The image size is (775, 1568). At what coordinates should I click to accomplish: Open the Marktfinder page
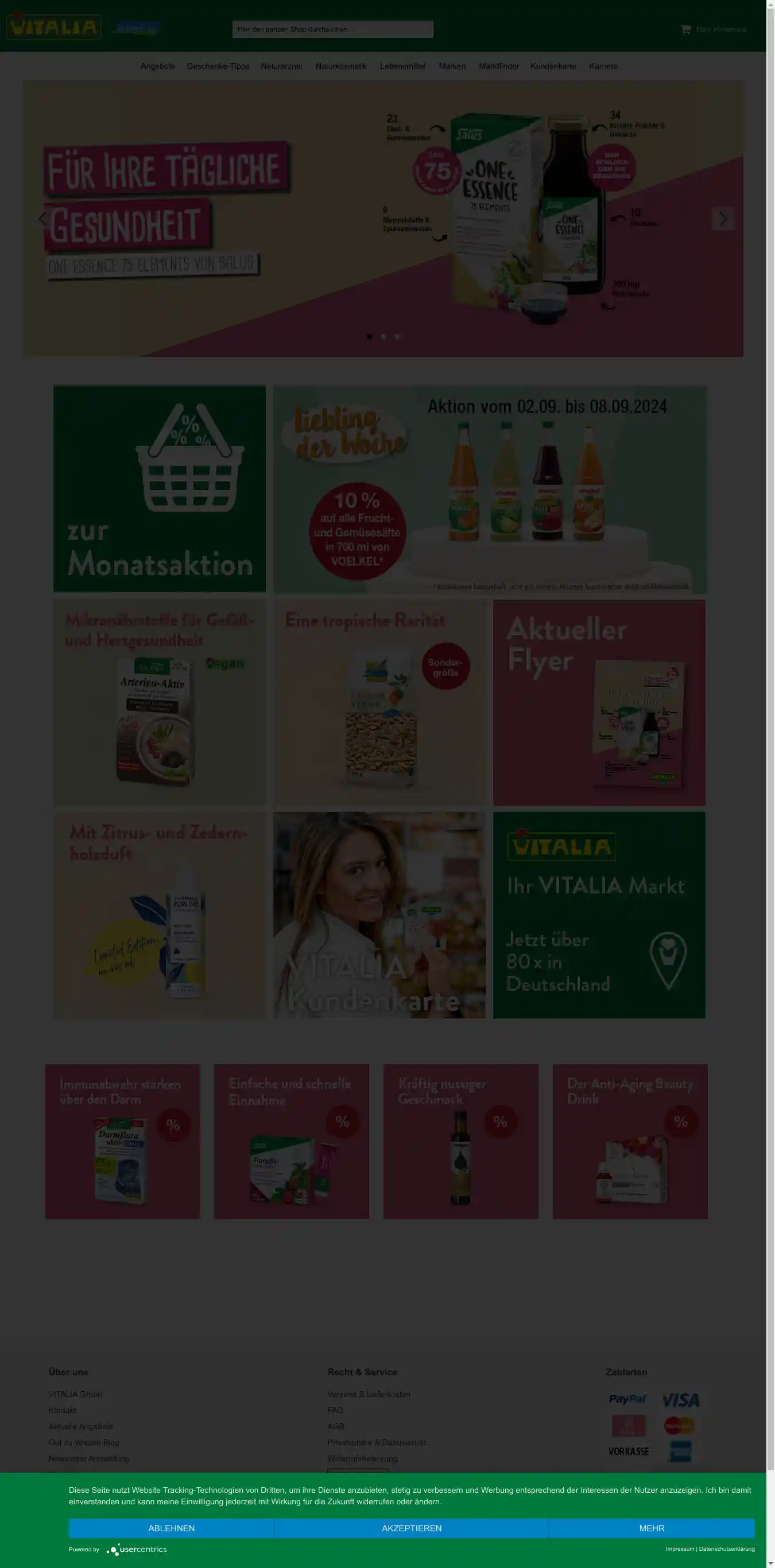498,67
